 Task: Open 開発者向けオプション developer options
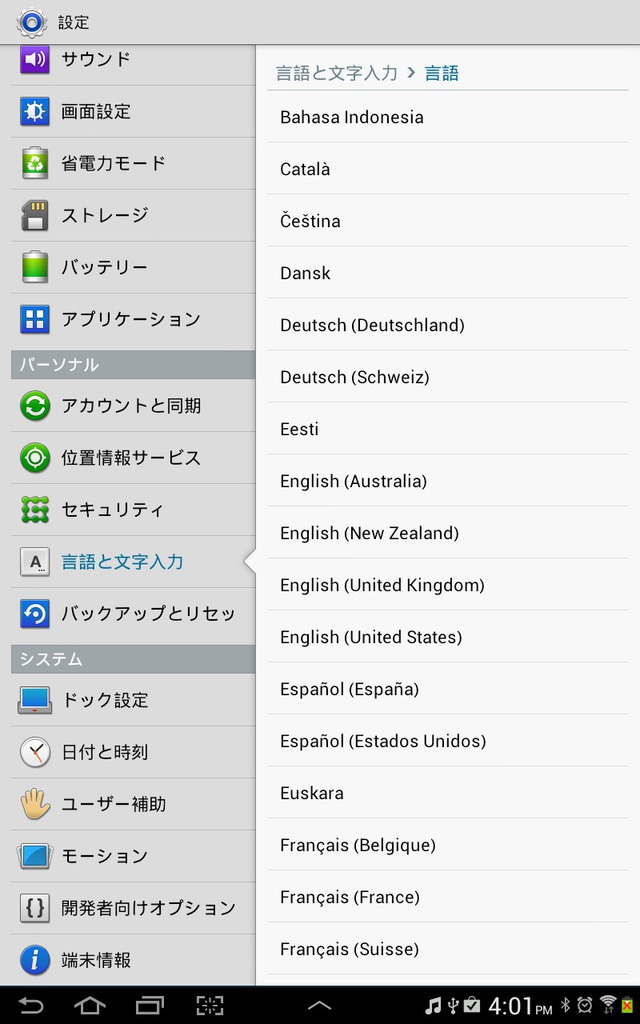(133, 908)
